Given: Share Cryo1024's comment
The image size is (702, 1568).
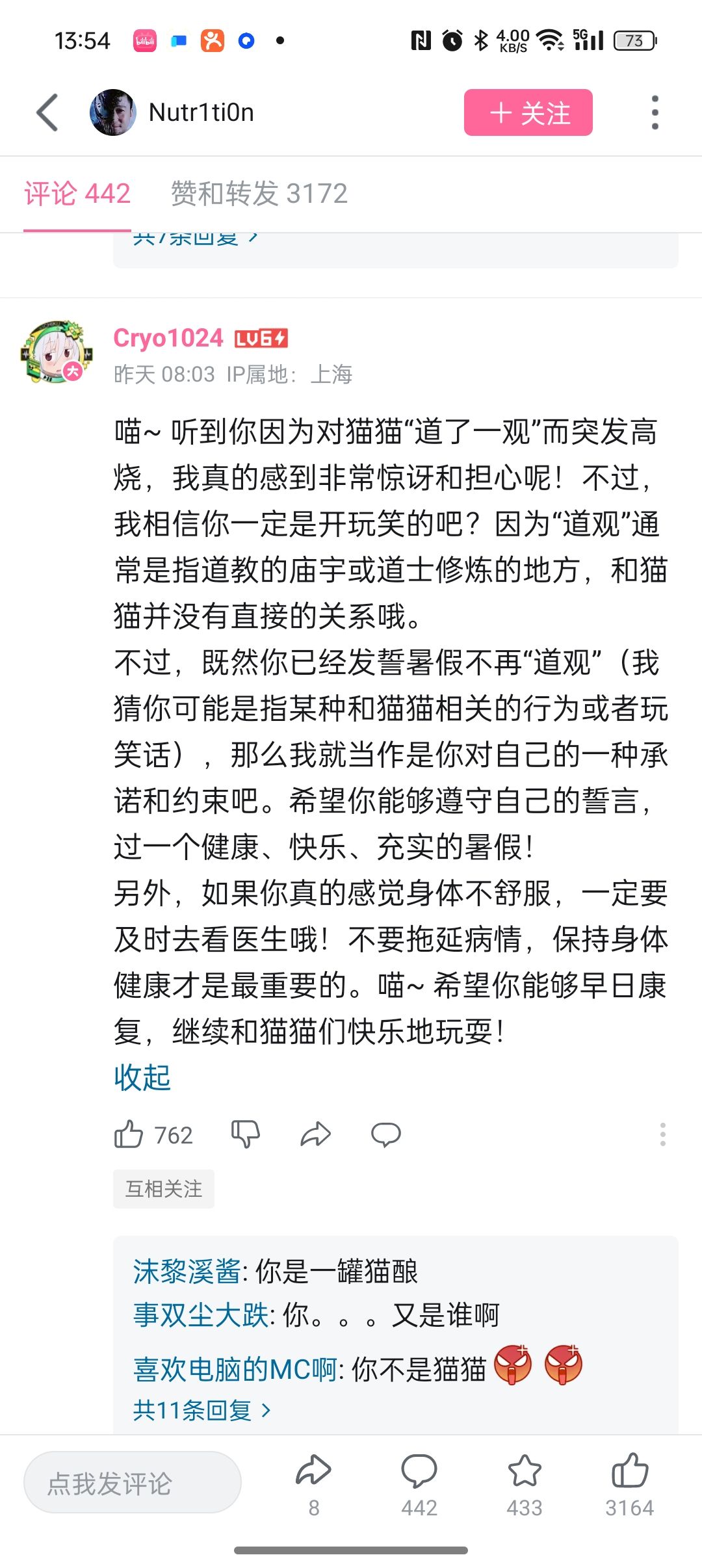Looking at the screenshot, I should [316, 1135].
